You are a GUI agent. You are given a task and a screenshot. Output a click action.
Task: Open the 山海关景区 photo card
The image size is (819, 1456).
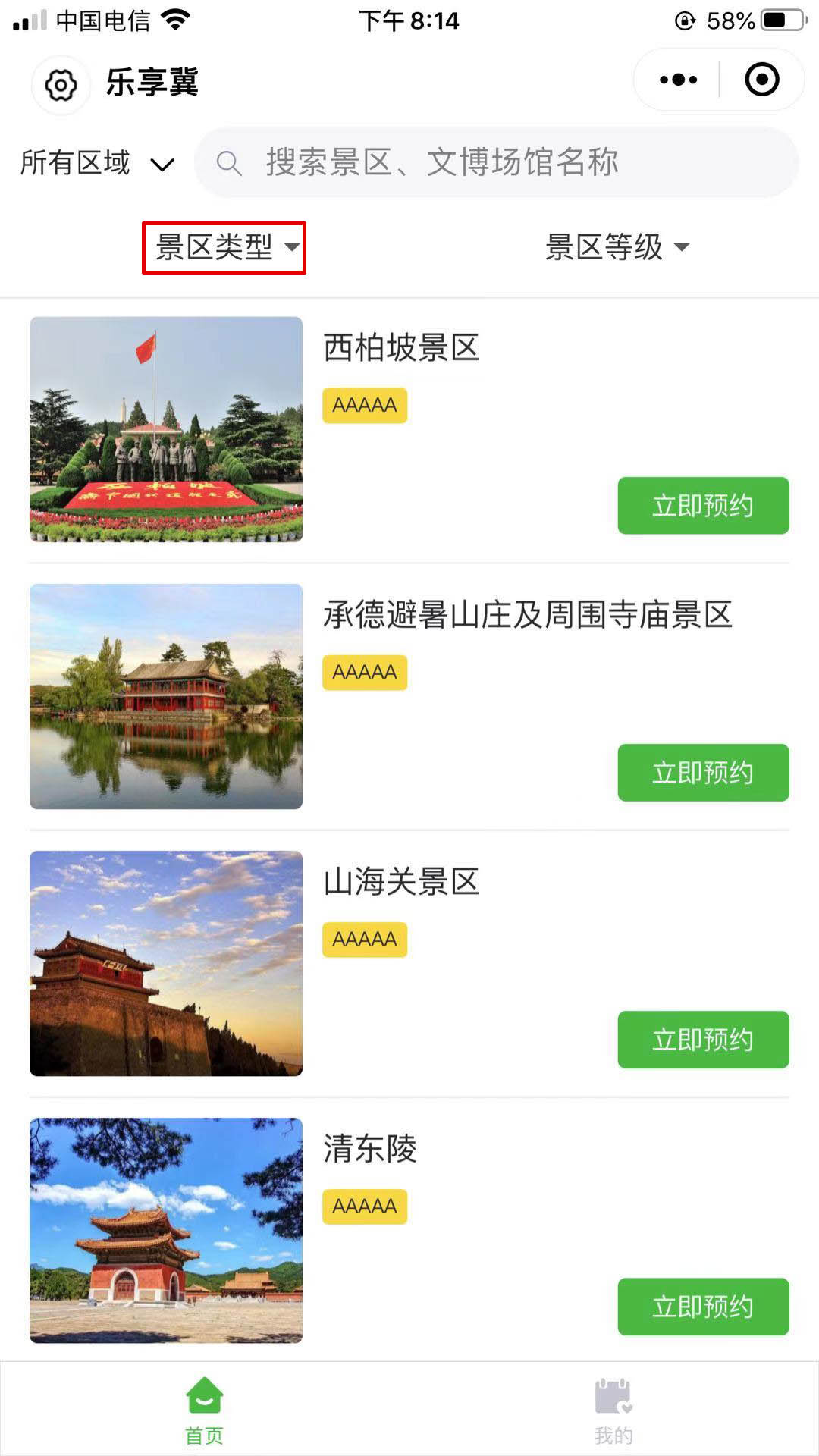click(x=166, y=963)
